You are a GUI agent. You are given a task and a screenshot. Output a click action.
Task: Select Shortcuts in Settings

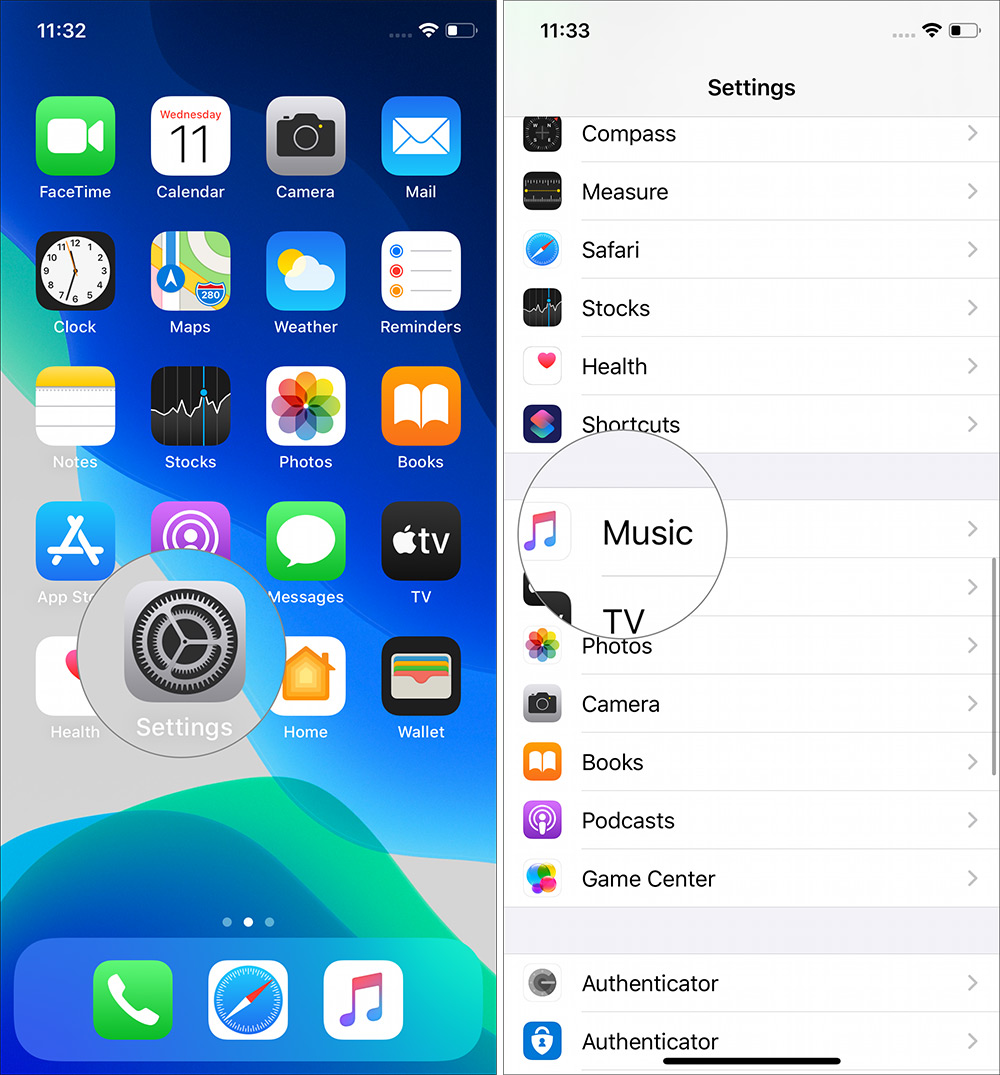[750, 424]
